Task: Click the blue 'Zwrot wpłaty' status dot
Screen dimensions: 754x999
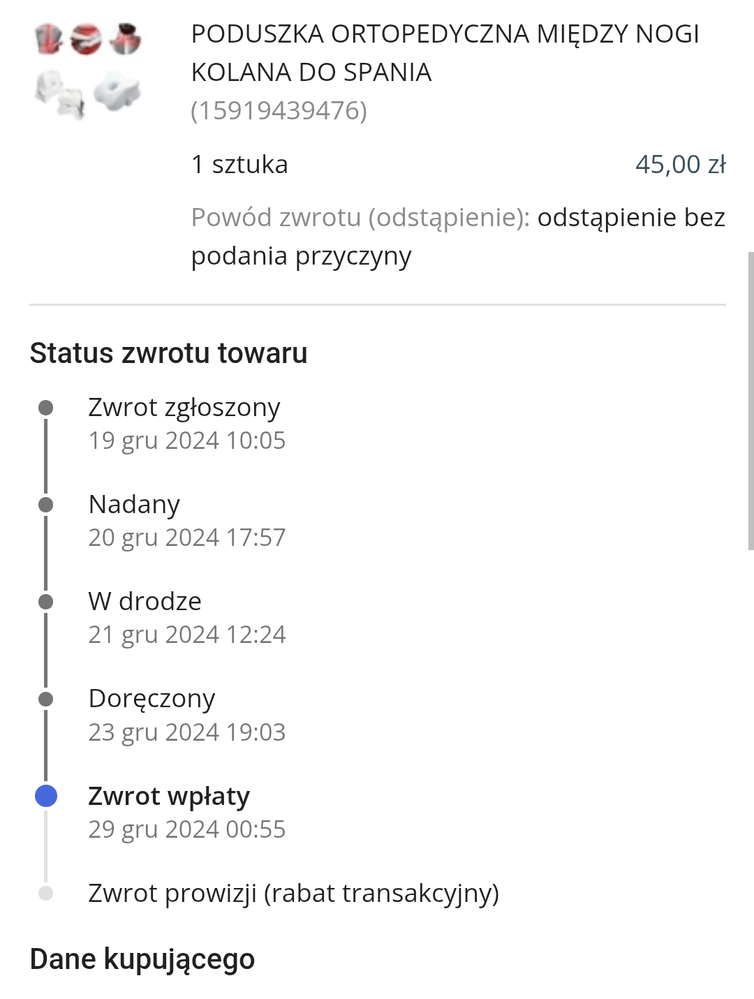Action: (44, 795)
